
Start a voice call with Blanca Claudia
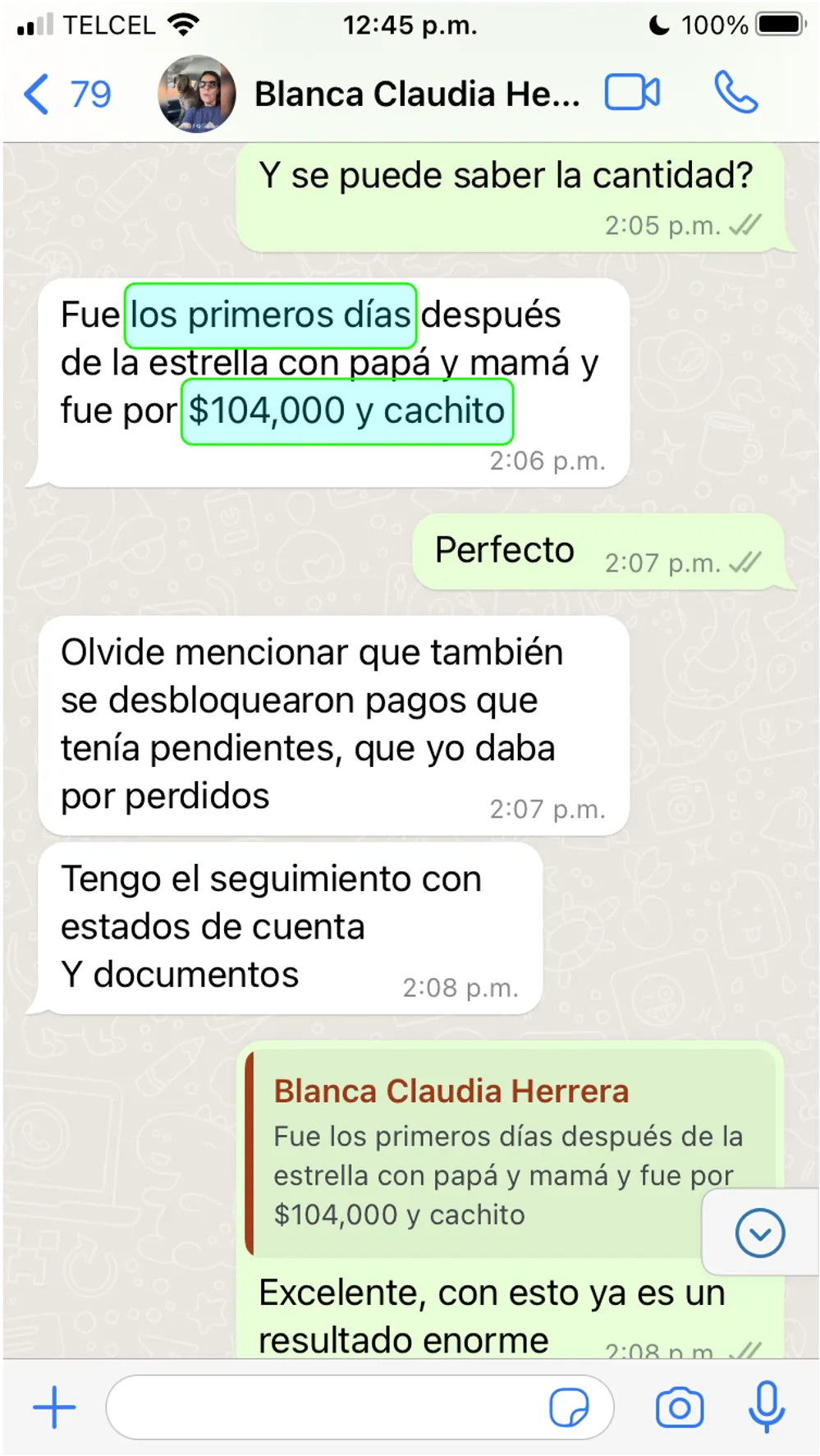(735, 92)
